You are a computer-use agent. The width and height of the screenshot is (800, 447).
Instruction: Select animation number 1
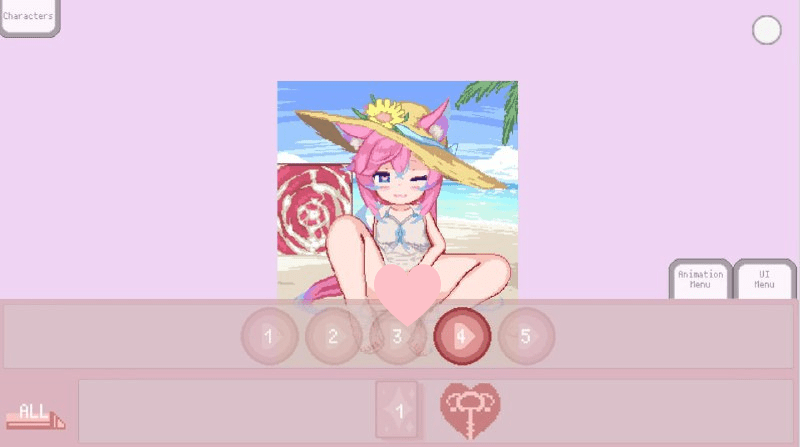tap(269, 336)
